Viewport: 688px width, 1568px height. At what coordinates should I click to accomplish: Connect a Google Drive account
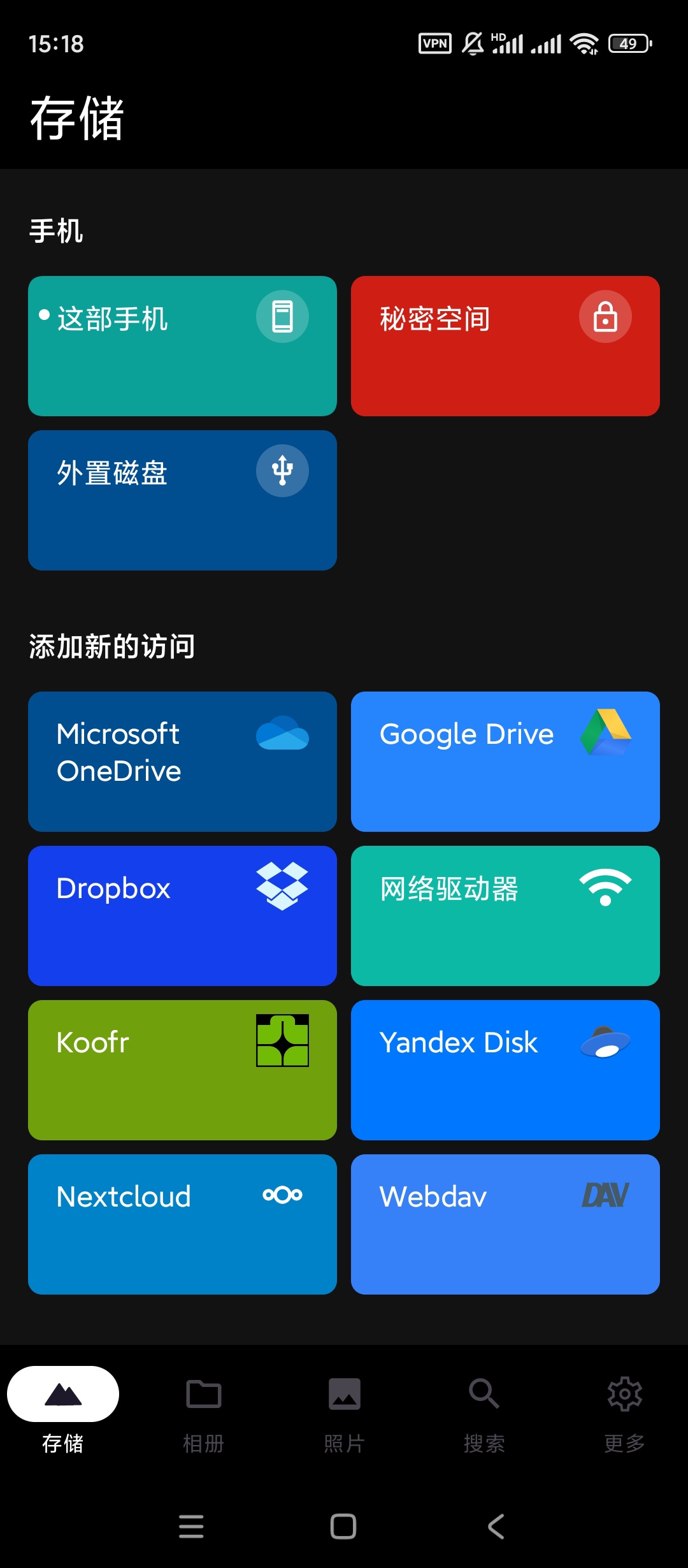[505, 762]
